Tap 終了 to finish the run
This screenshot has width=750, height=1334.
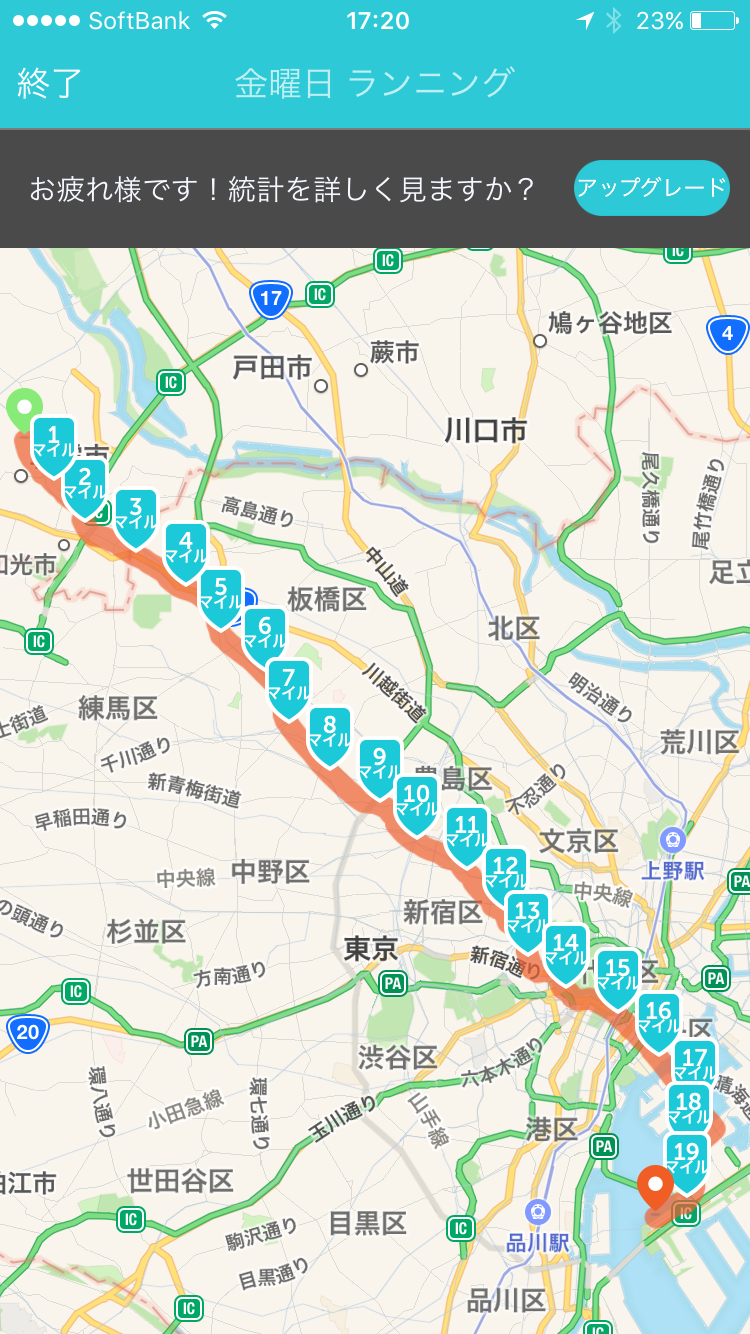click(50, 83)
